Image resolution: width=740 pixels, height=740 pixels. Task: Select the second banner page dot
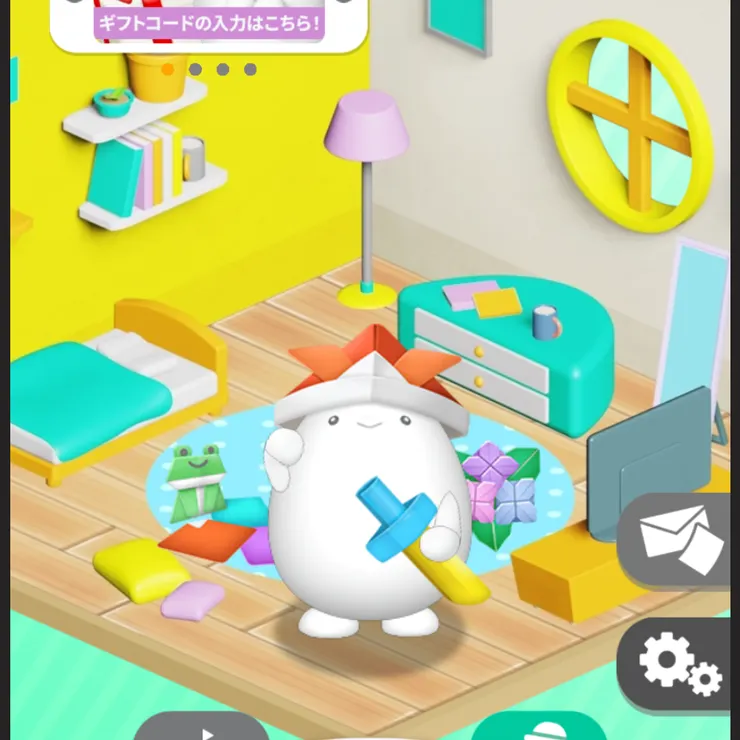click(x=195, y=70)
